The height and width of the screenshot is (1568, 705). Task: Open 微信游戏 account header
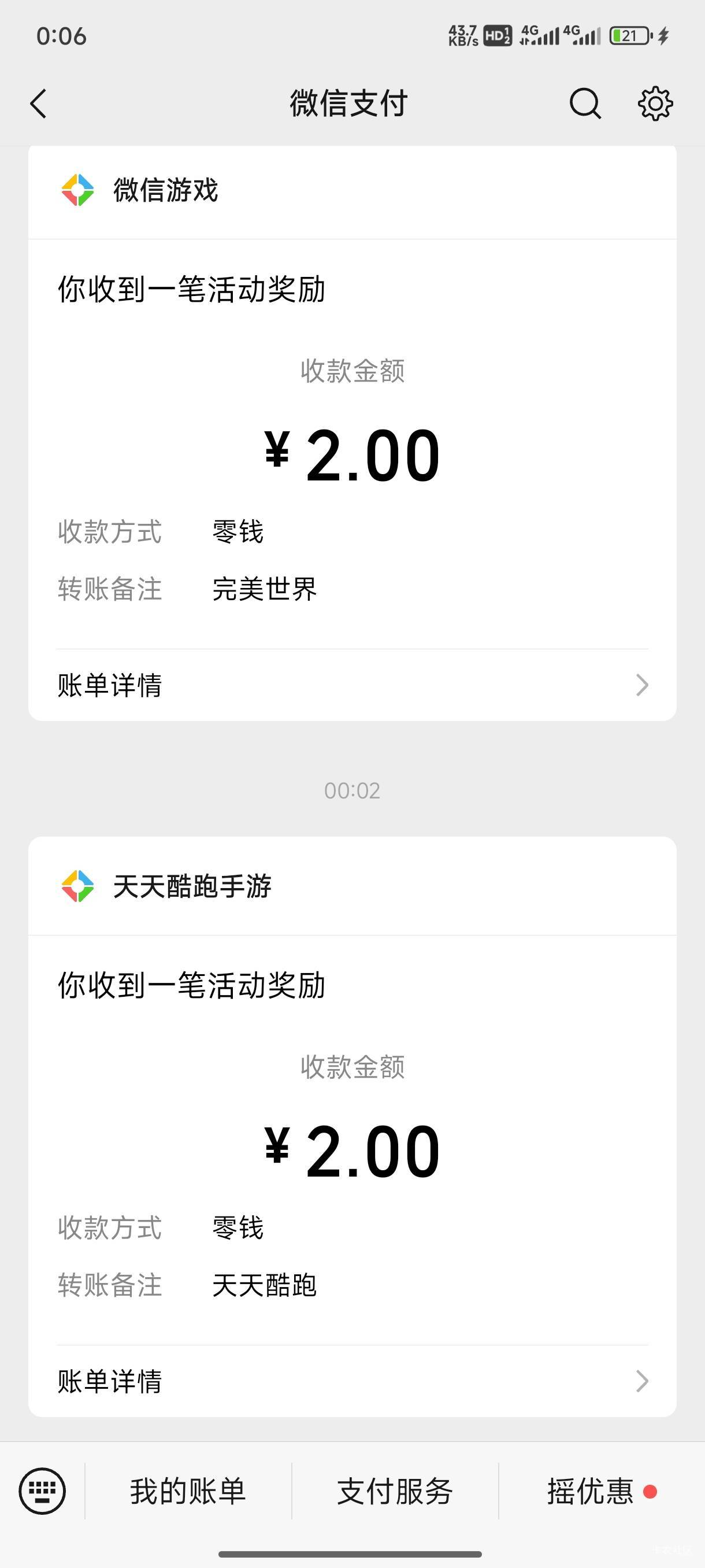pyautogui.click(x=352, y=191)
